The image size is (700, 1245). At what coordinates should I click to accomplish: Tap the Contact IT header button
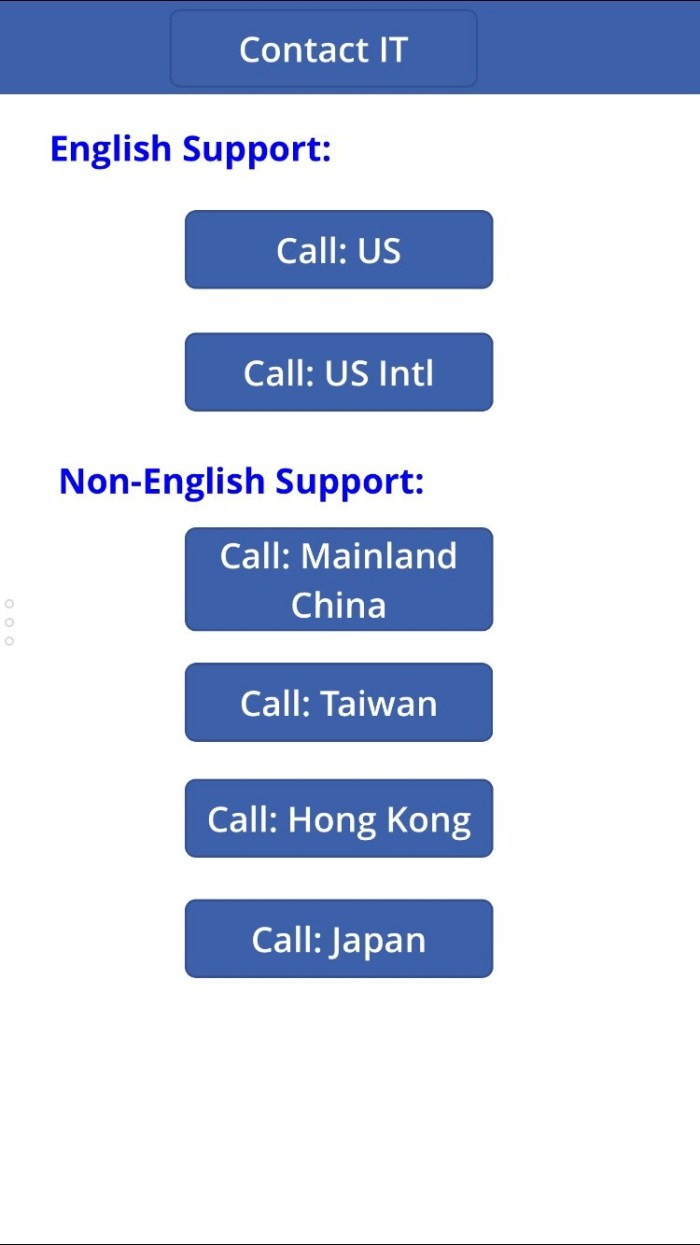[323, 49]
